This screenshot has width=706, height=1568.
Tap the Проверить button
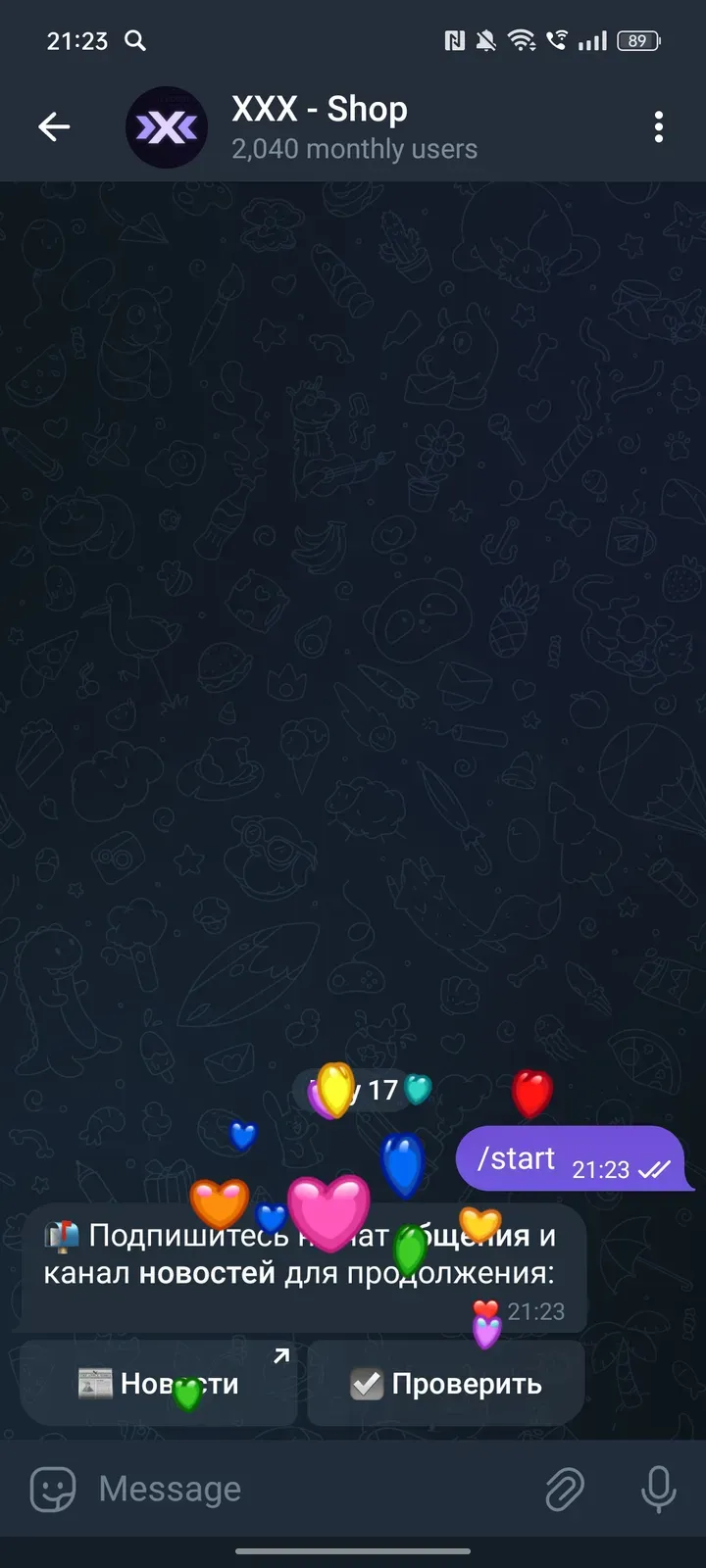(446, 1384)
